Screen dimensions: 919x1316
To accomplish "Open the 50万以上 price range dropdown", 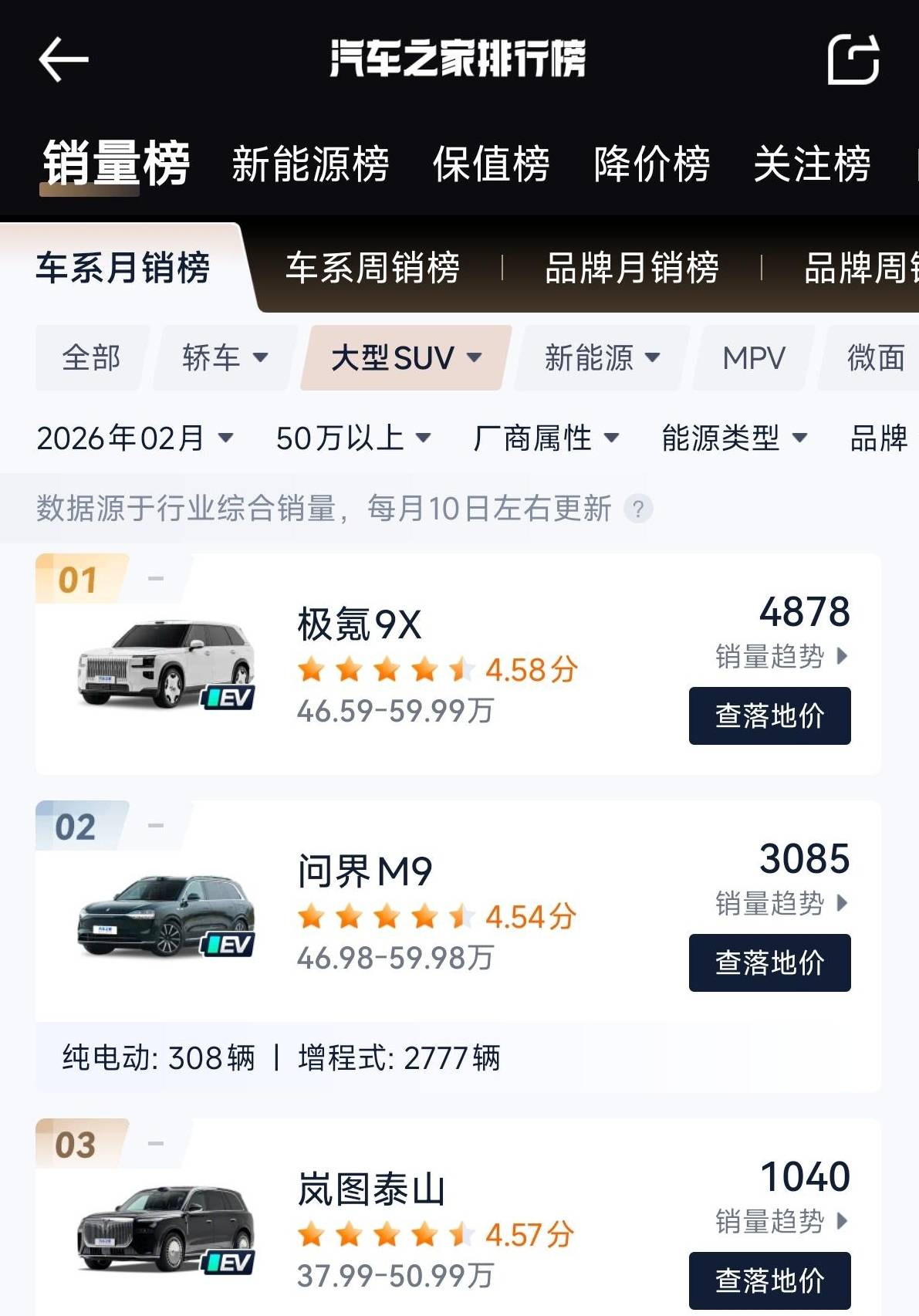I will coord(353,438).
